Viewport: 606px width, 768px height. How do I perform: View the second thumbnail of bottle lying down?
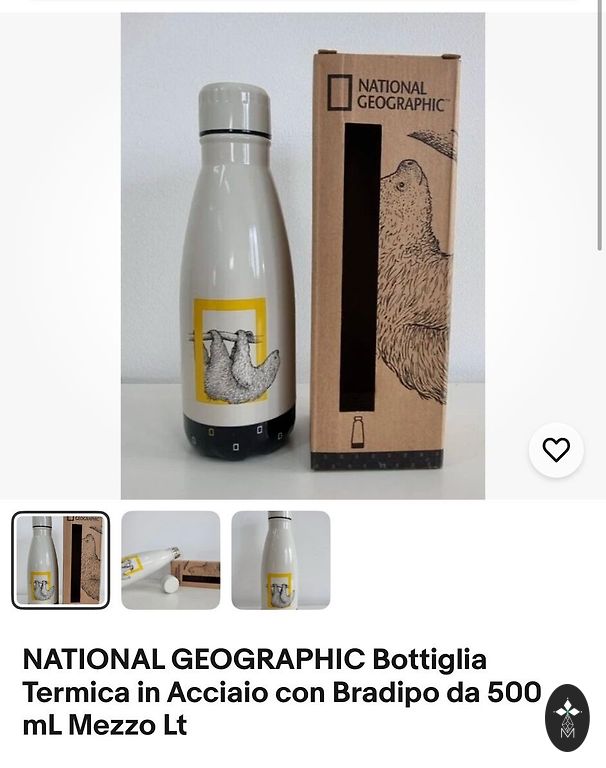pyautogui.click(x=171, y=560)
